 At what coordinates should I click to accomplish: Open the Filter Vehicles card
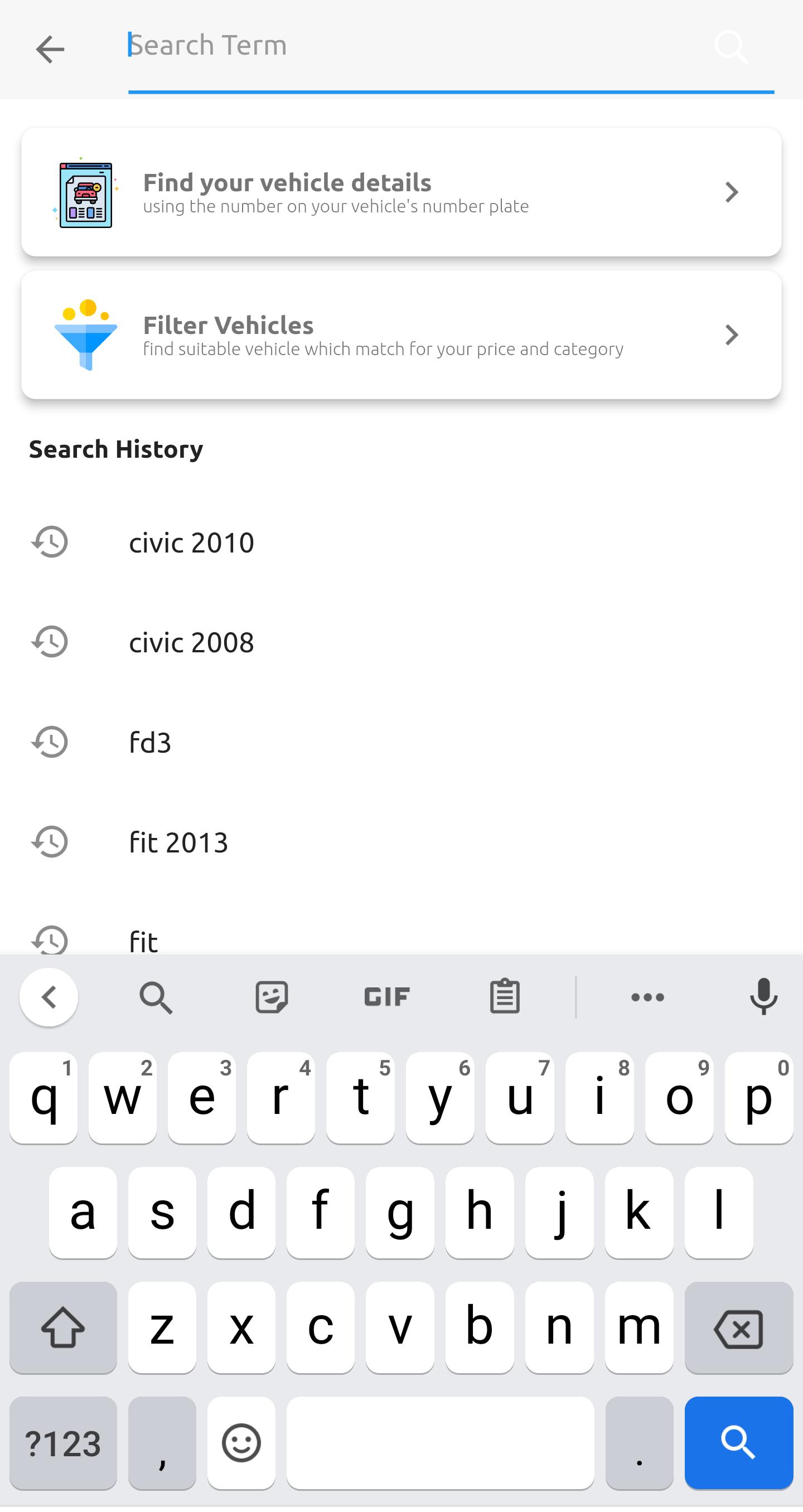click(401, 335)
